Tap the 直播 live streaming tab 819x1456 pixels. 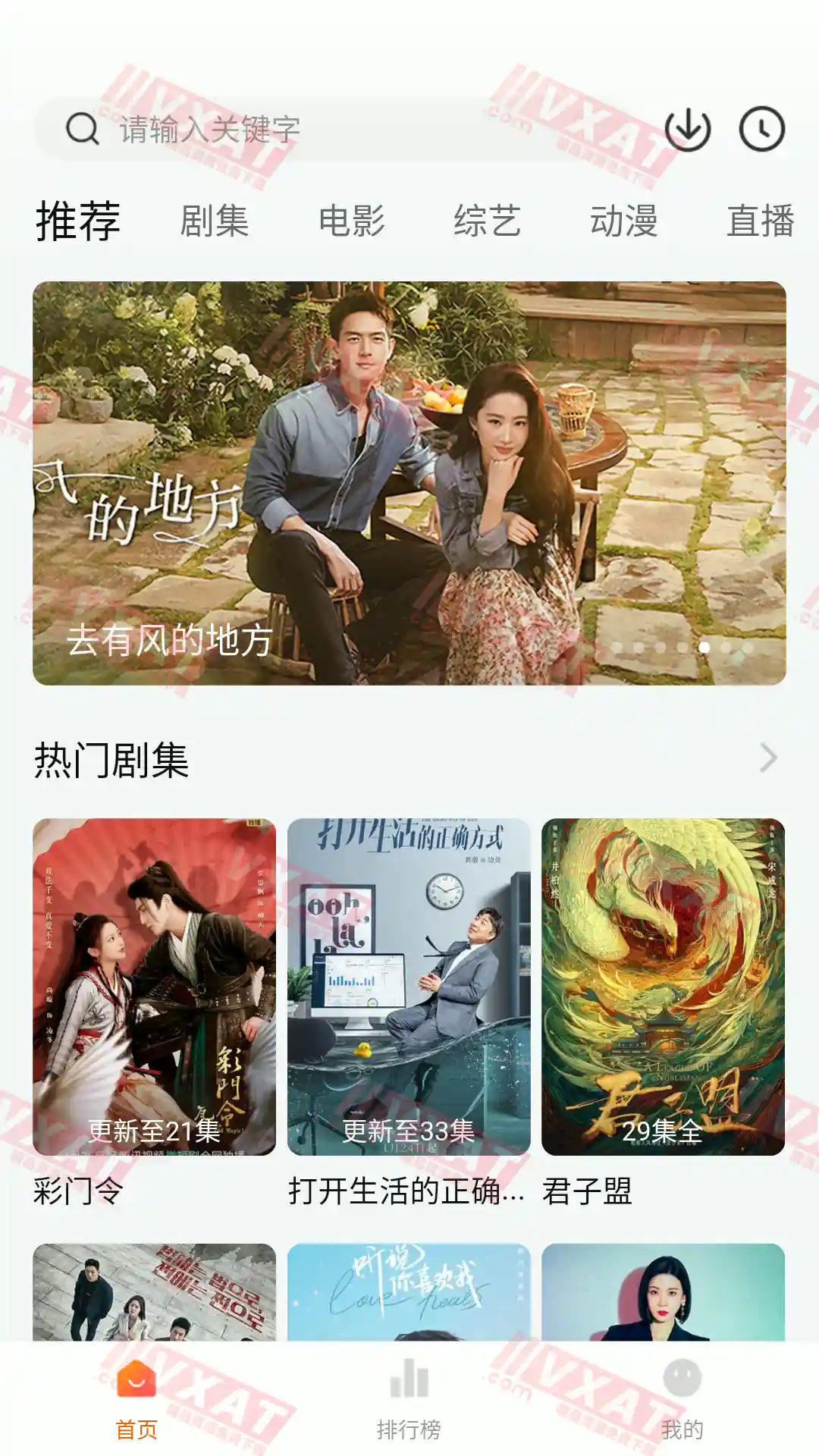pos(761,222)
